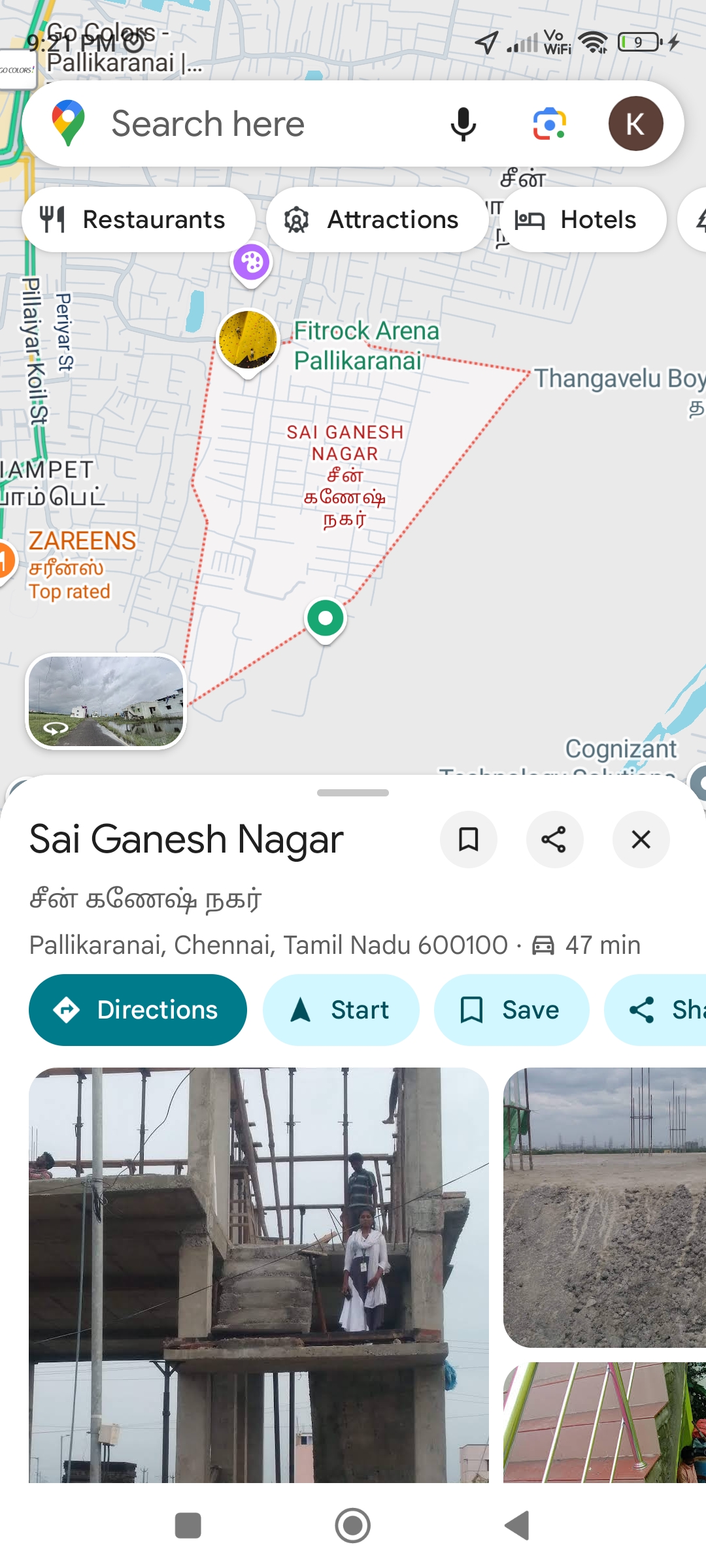Start voice search with the microphone

coord(463,124)
